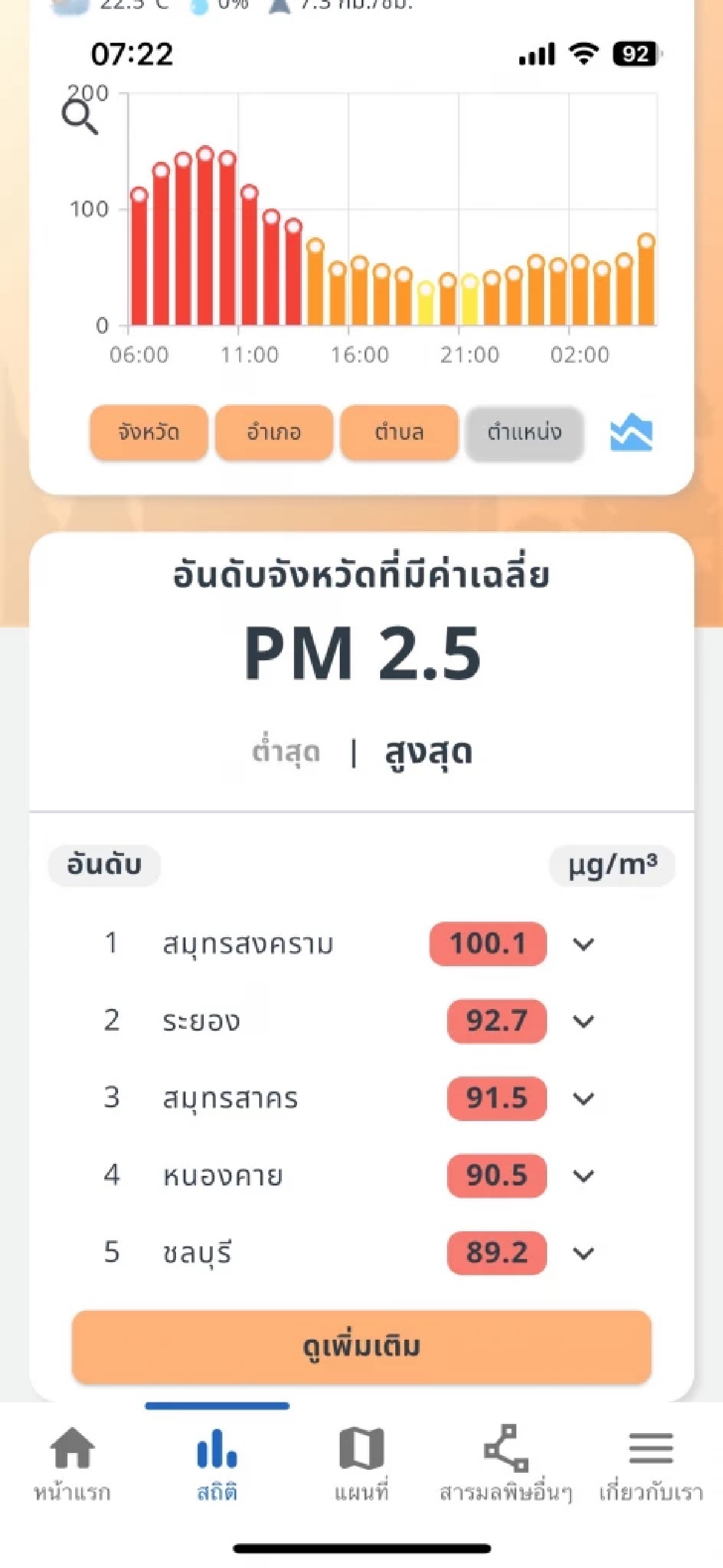This screenshot has width=723, height=1568.
Task: Expand the สมุทรสาคร row chevron
Action: 583,1099
